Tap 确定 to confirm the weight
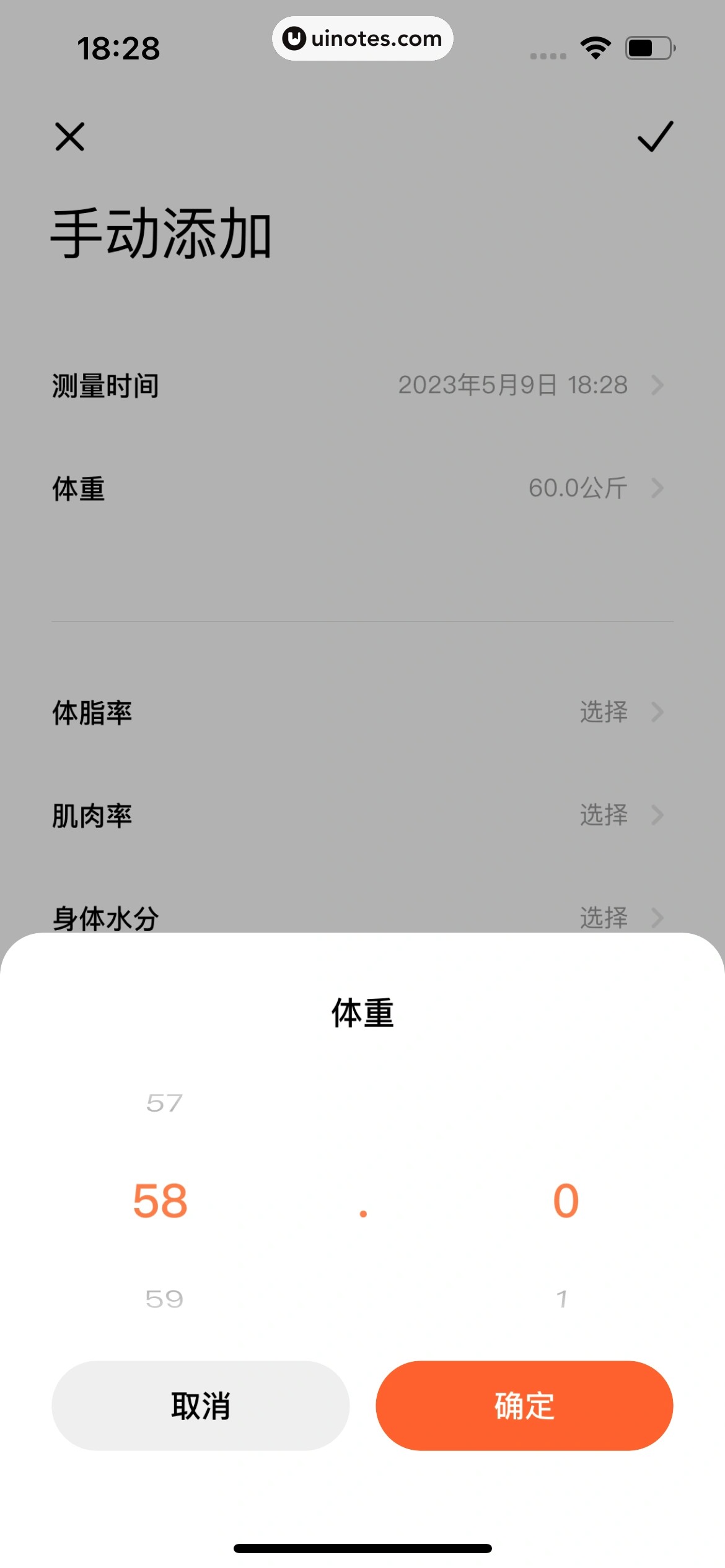Viewport: 725px width, 1568px height. point(524,1405)
